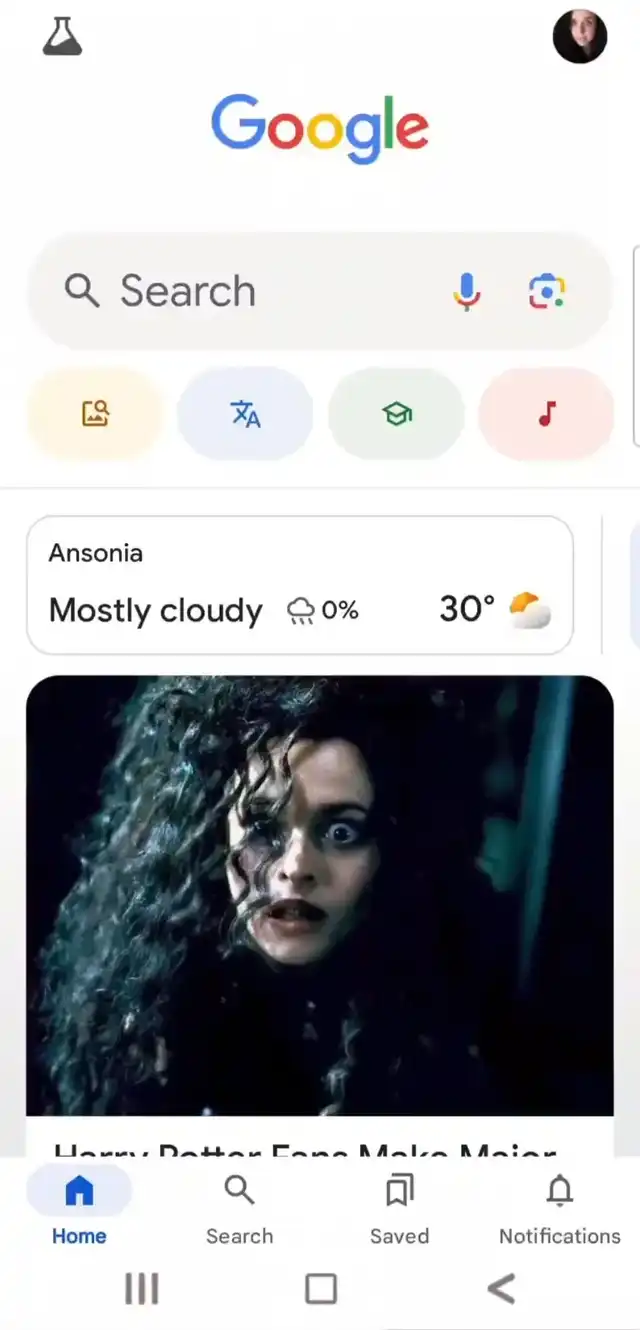640x1330 pixels.
Task: Switch to the Home tab
Action: pos(79,1207)
